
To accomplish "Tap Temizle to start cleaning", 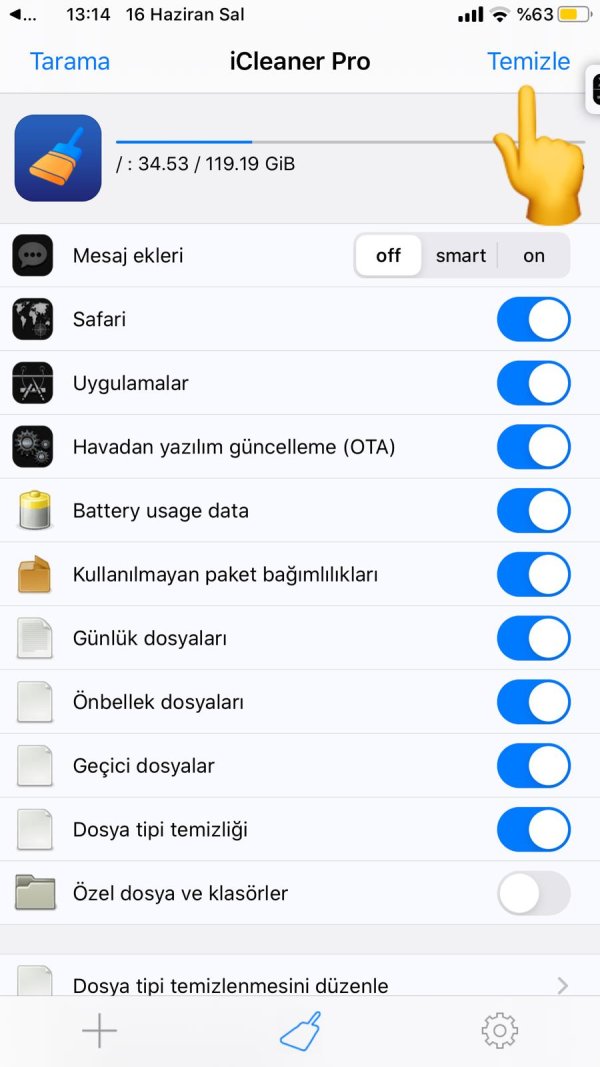I will (528, 61).
